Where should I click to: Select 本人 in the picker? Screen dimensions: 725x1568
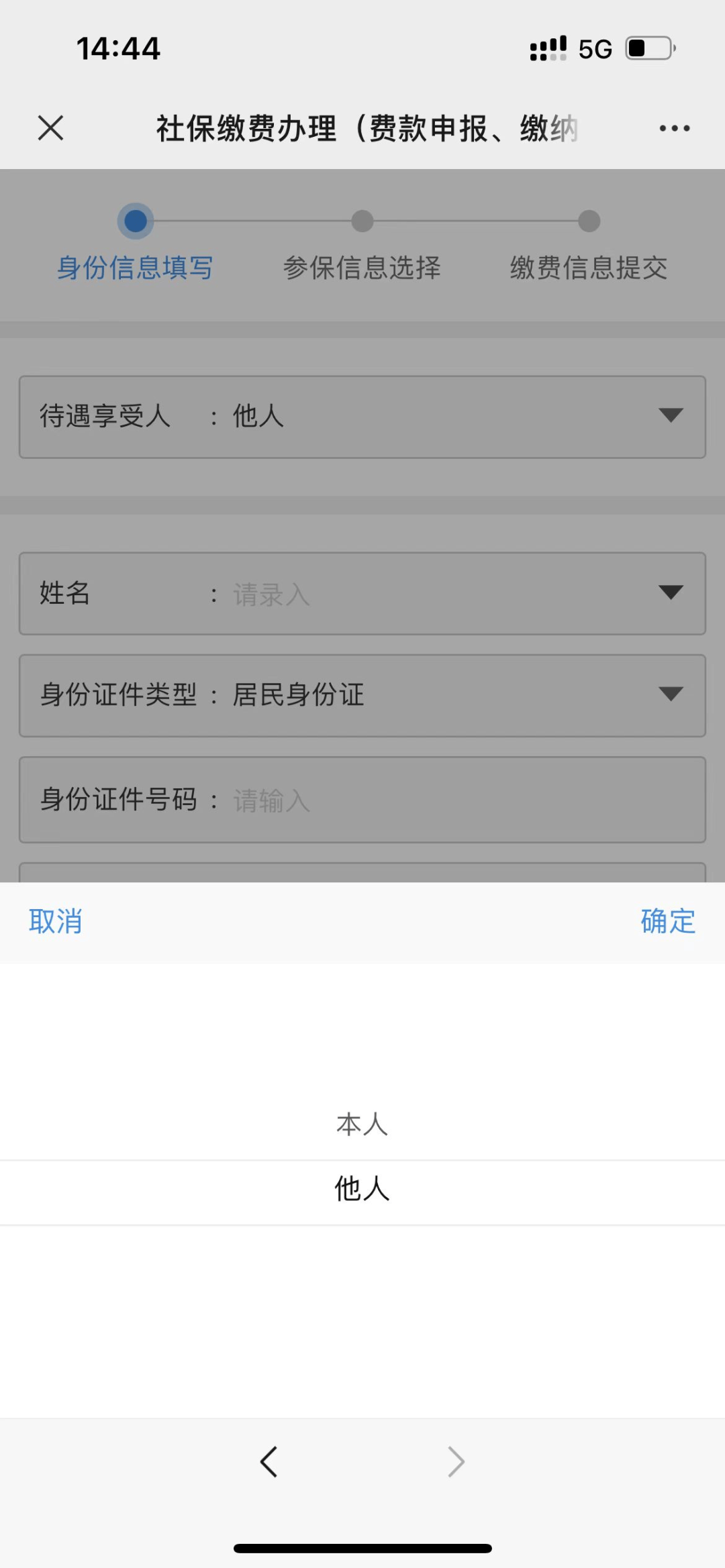(362, 1124)
